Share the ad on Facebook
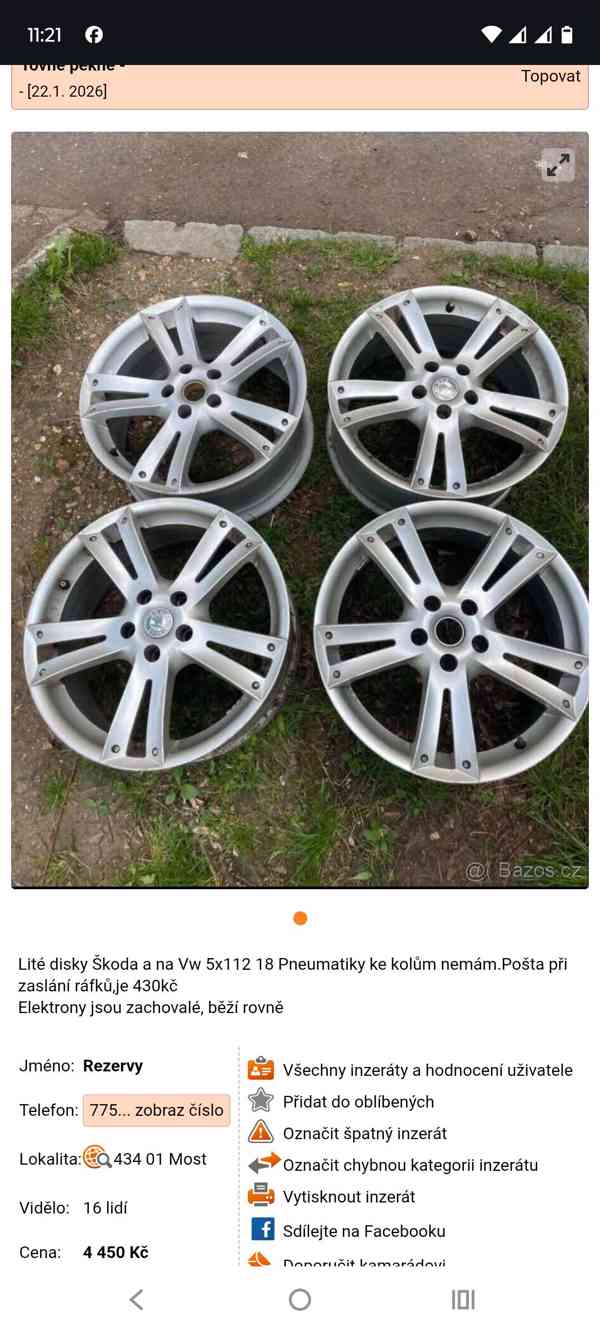This screenshot has width=600, height=1333. coord(363,1231)
